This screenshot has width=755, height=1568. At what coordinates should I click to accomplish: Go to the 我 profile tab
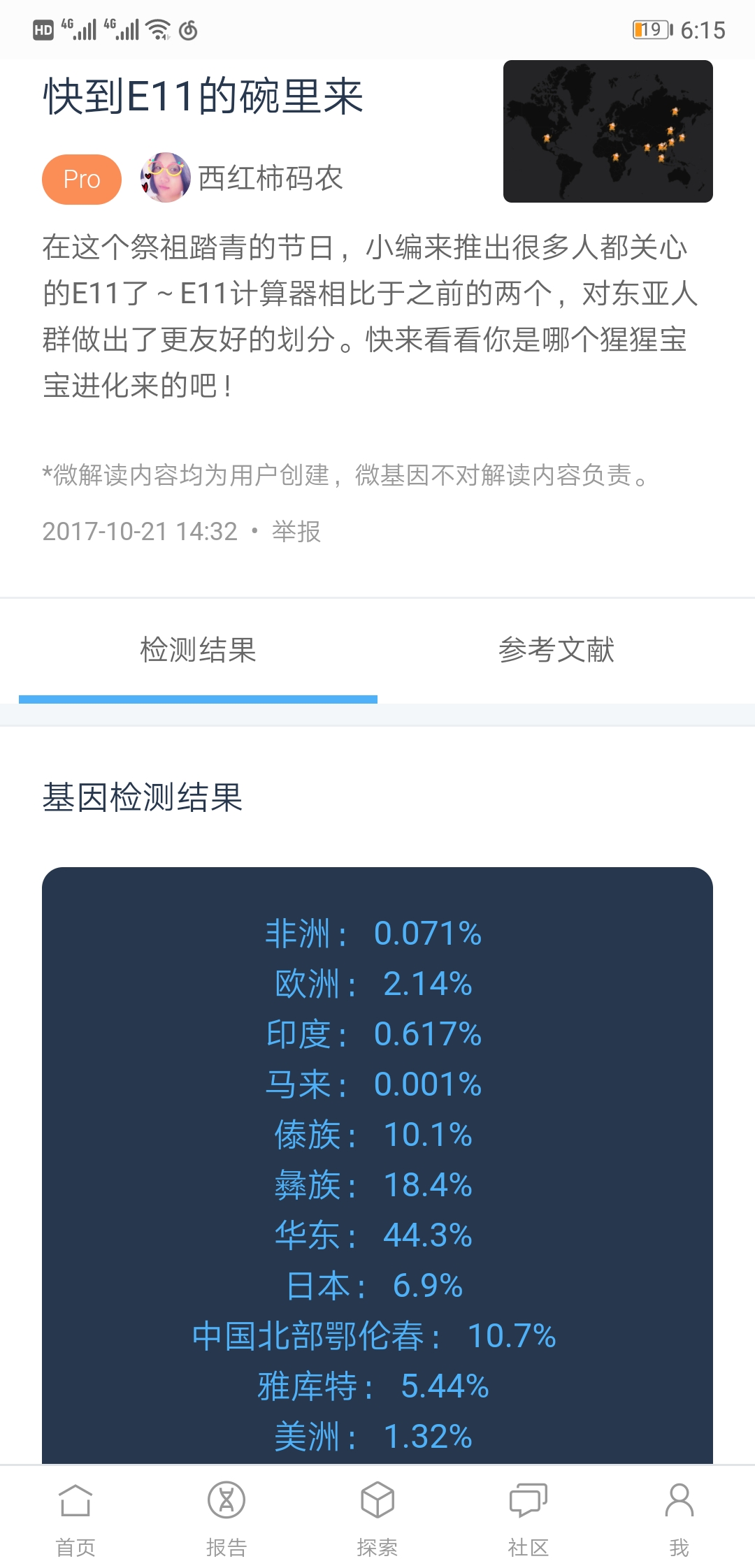(x=679, y=1518)
